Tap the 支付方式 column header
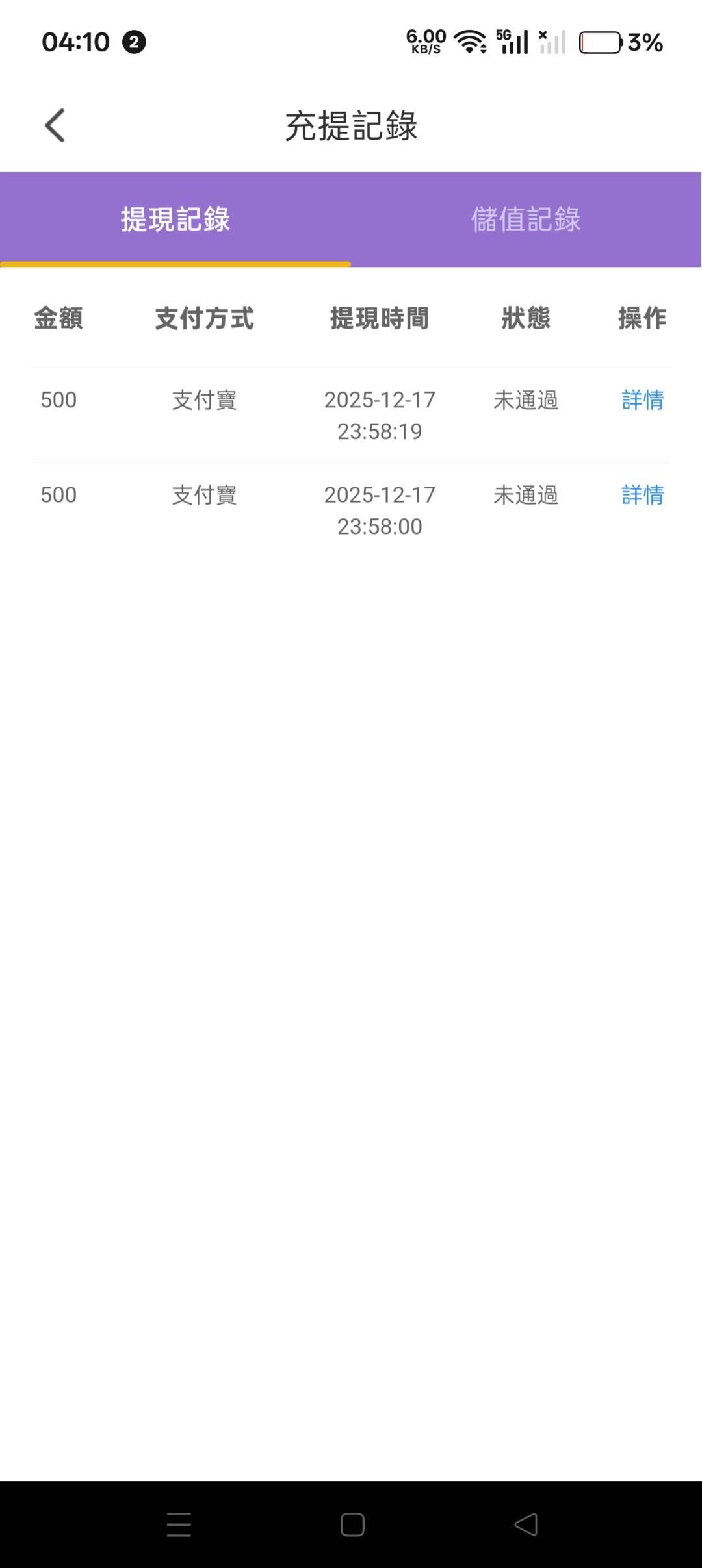Screen dimensions: 702x1568 (204, 319)
